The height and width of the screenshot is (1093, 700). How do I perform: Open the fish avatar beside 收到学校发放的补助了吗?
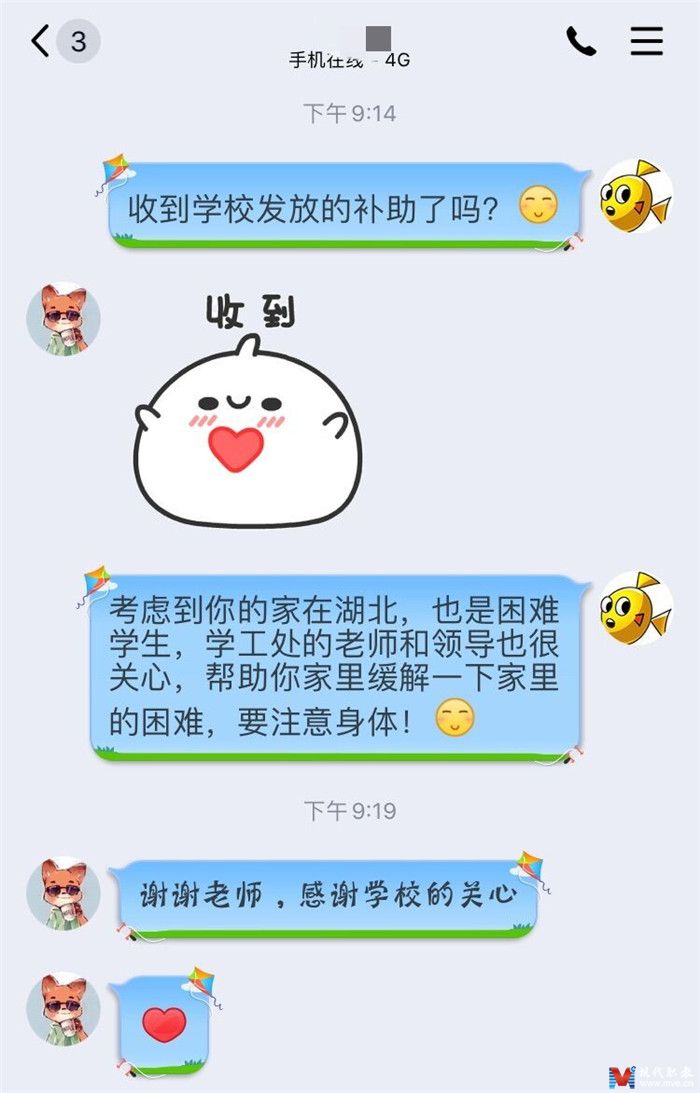pos(635,195)
